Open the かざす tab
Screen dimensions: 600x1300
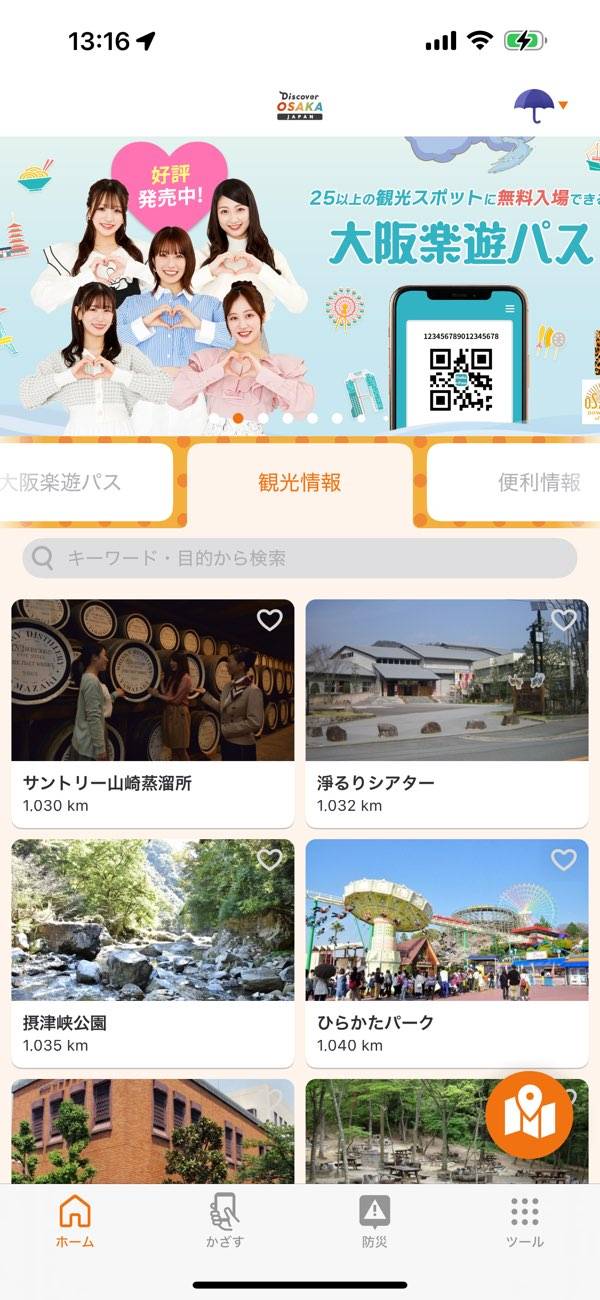pos(225,1221)
